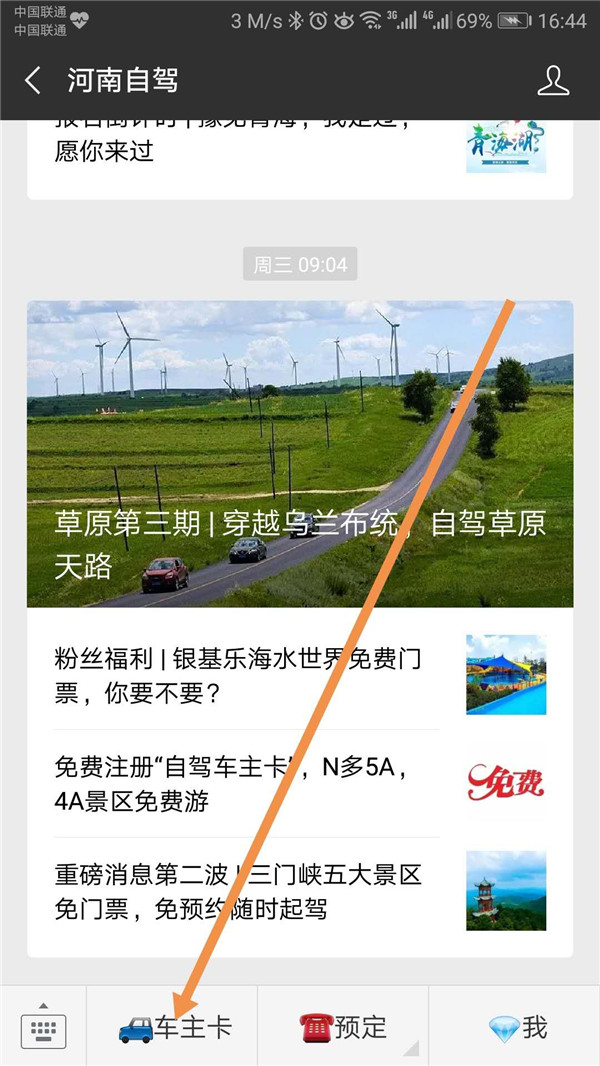Open 草原第三期 穿越乌兰布统 featured article
The width and height of the screenshot is (600, 1066).
[x=300, y=453]
